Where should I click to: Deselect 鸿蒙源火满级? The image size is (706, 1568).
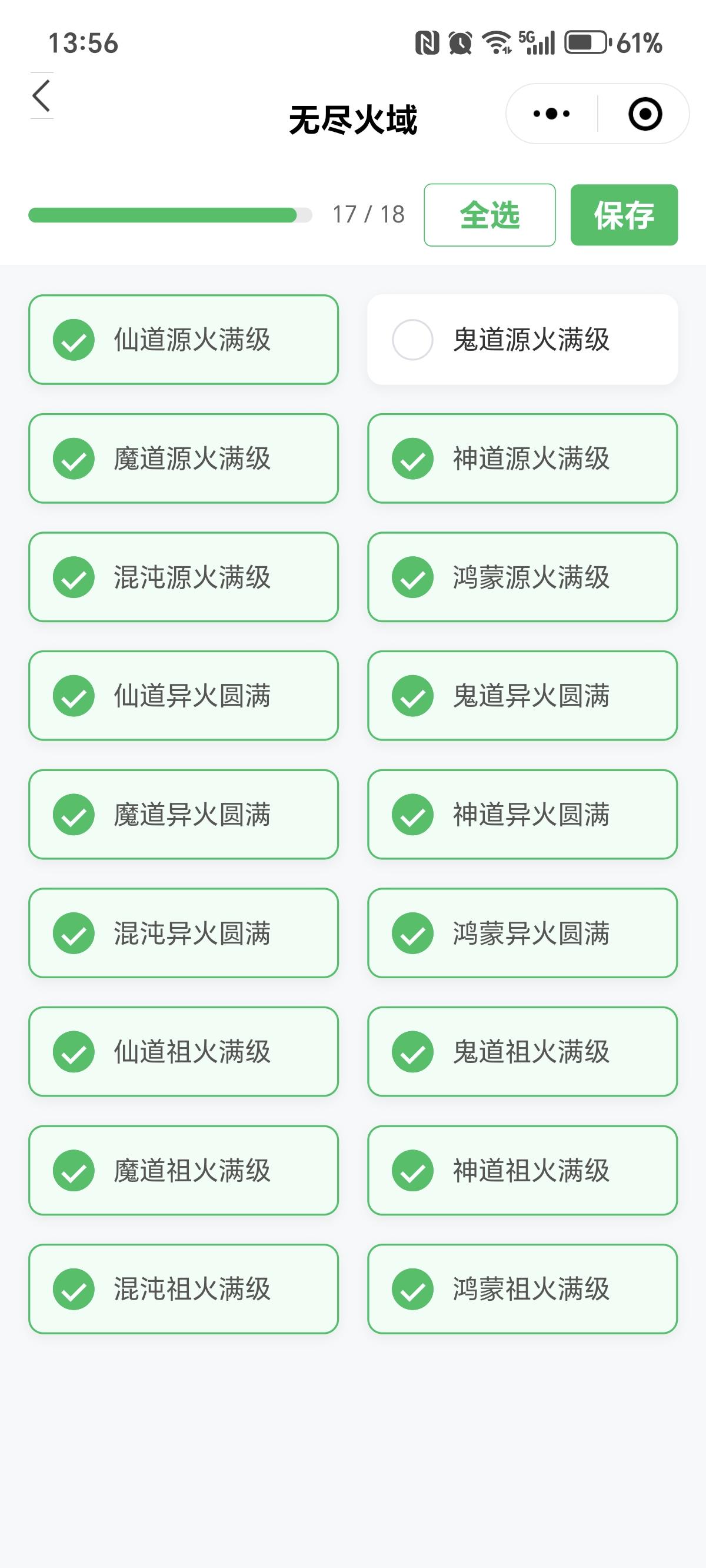(522, 577)
